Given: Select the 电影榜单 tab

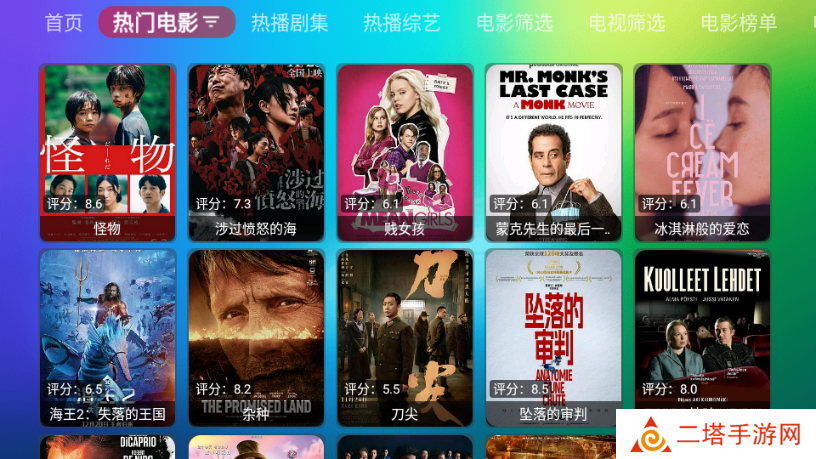Looking at the screenshot, I should (738, 22).
